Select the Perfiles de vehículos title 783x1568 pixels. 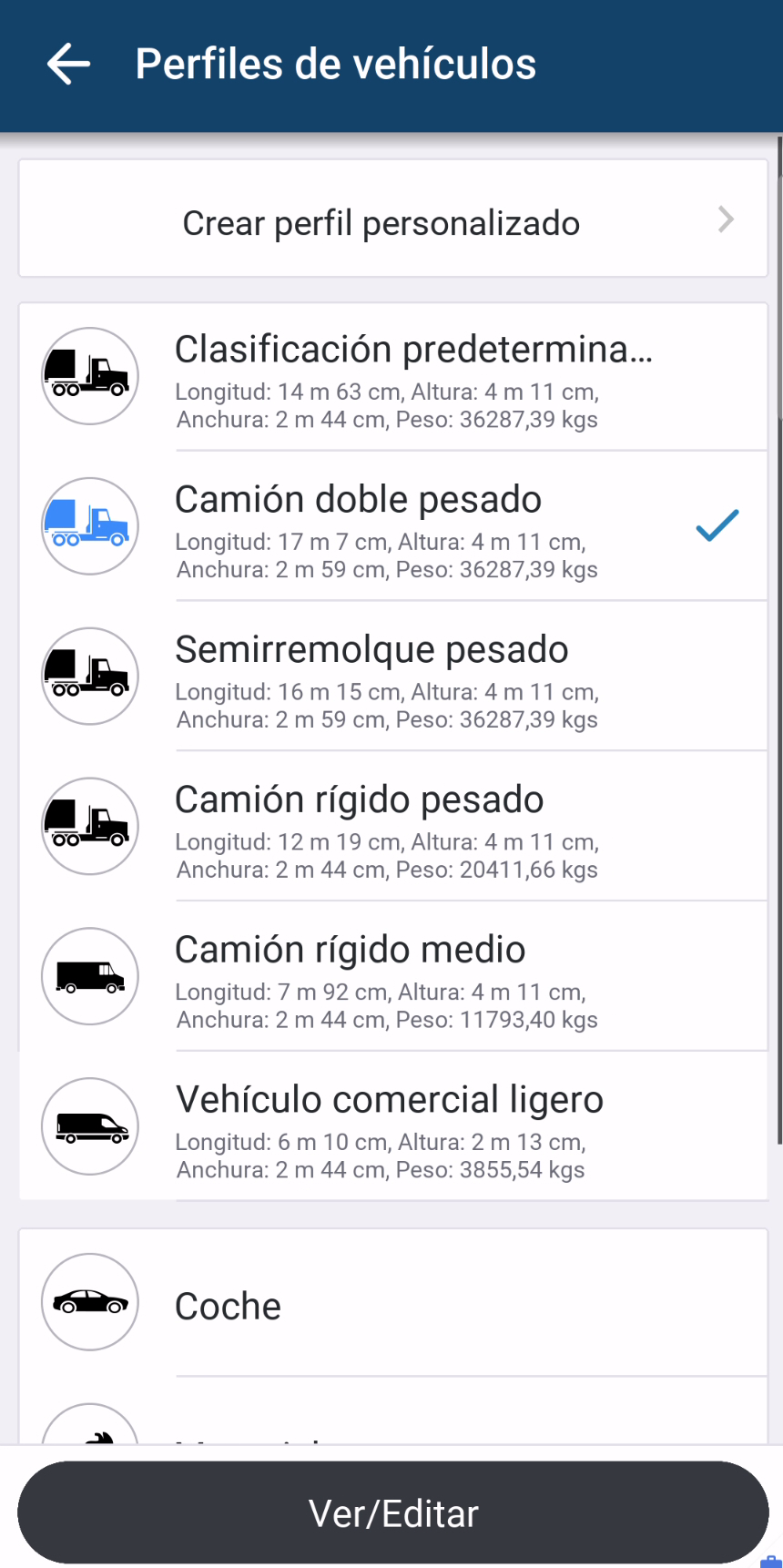(x=337, y=62)
